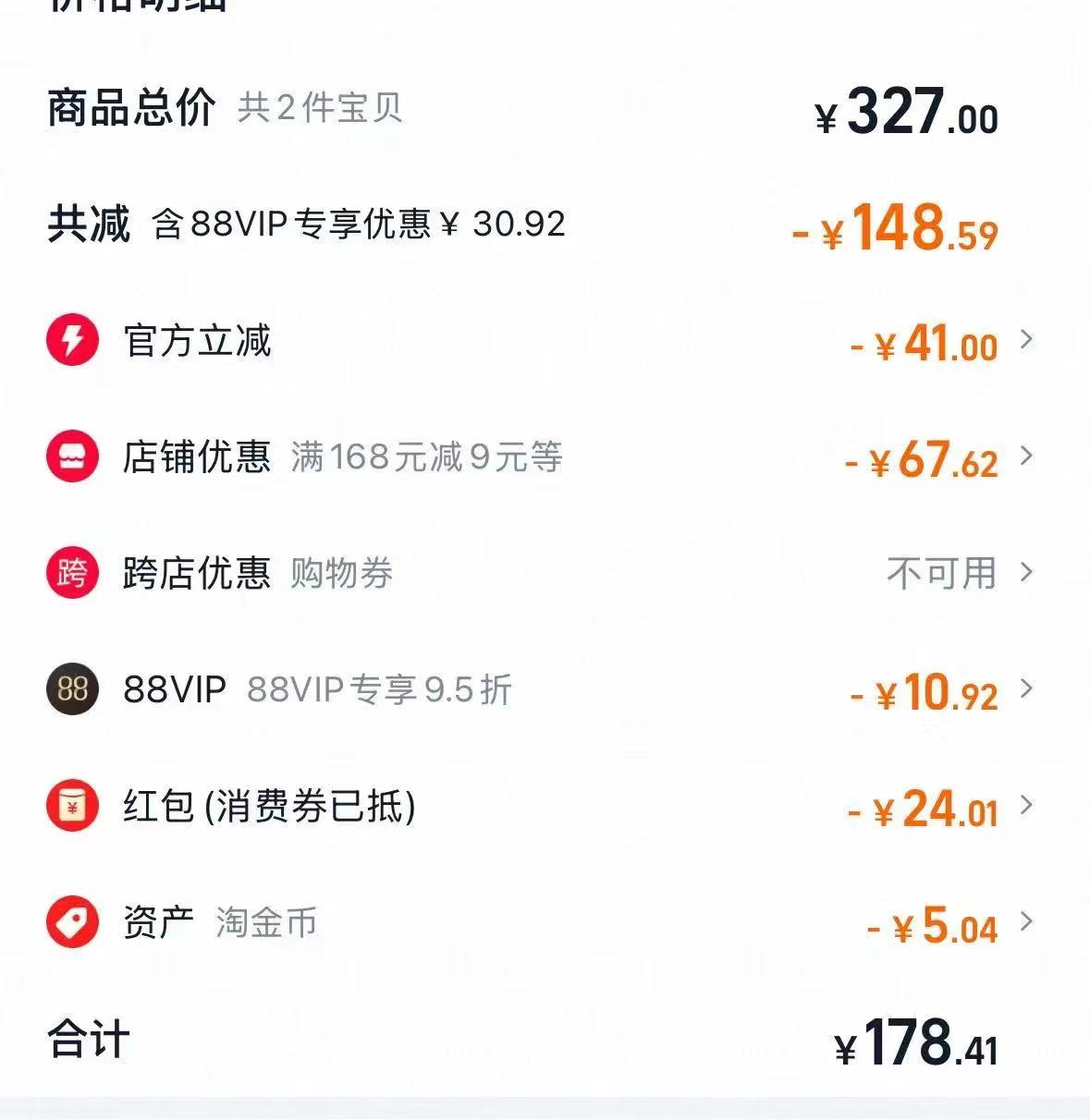The height and width of the screenshot is (1120, 1090).
Task: Click the lightning icon next to 官方立减 discount row
Action: click(71, 342)
